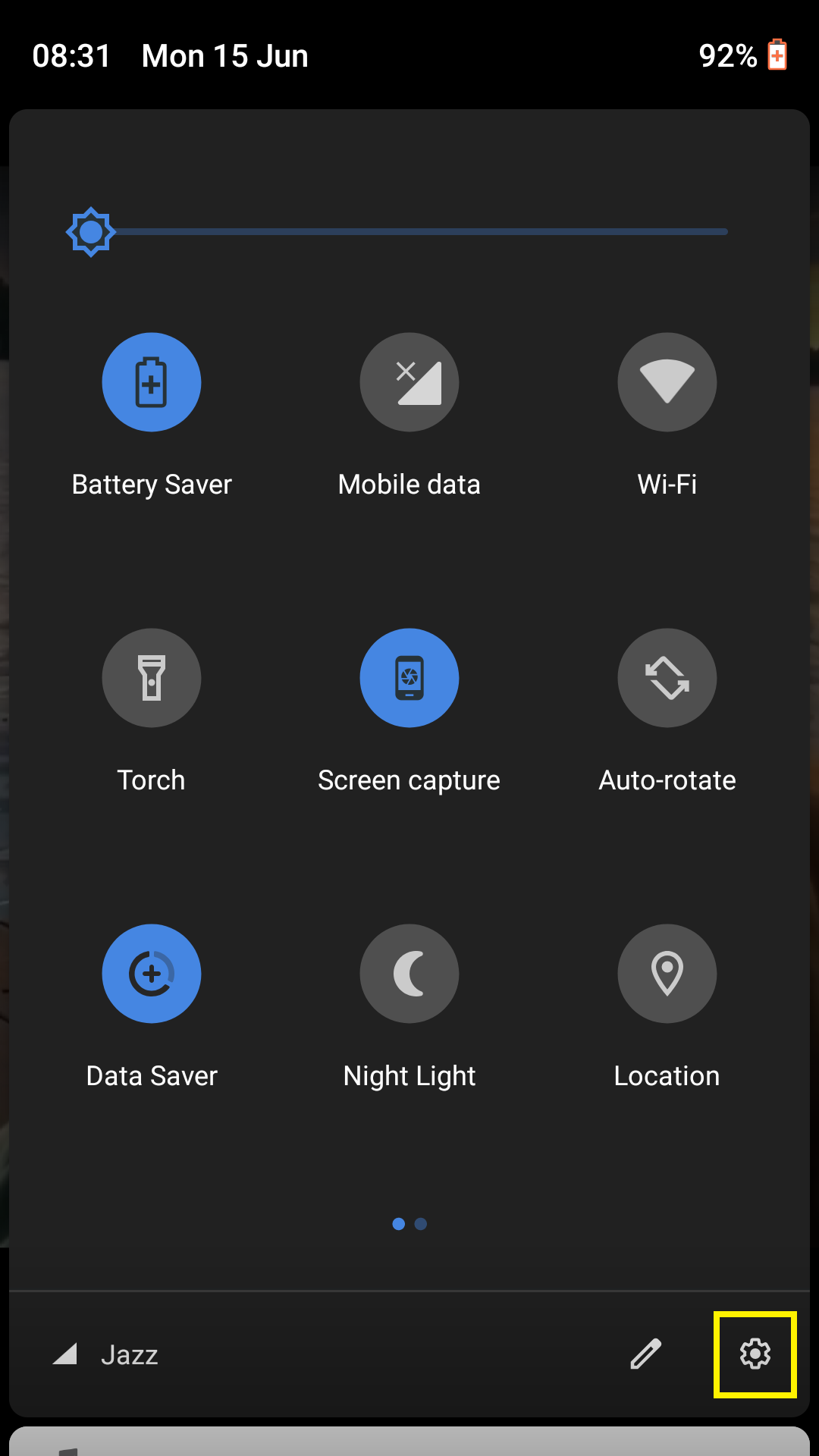
Task: Tap the brightness slider thumb
Action: tap(91, 232)
